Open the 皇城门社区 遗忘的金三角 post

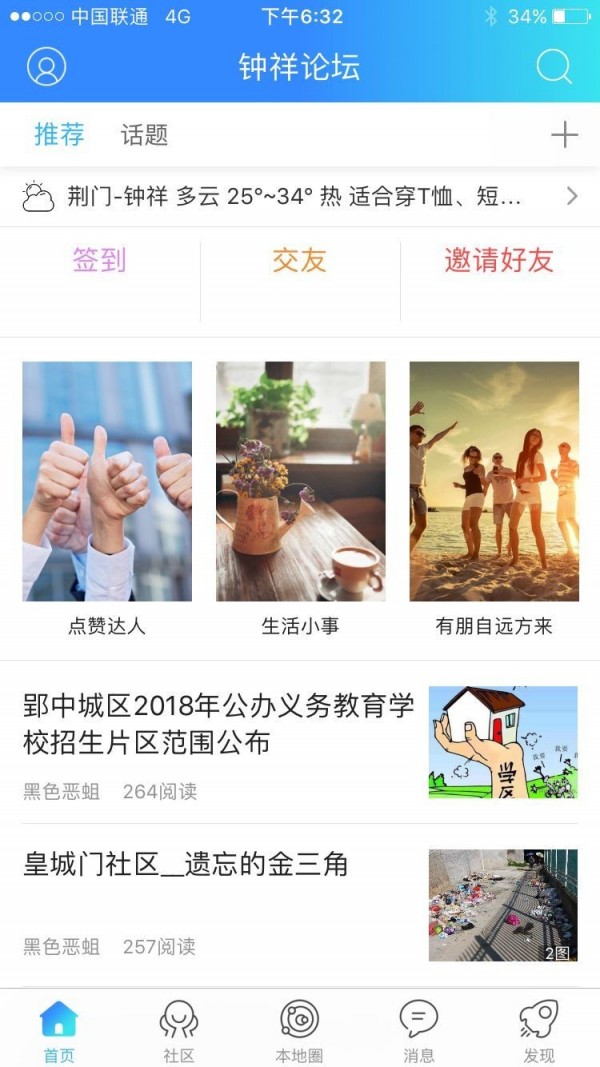[186, 865]
